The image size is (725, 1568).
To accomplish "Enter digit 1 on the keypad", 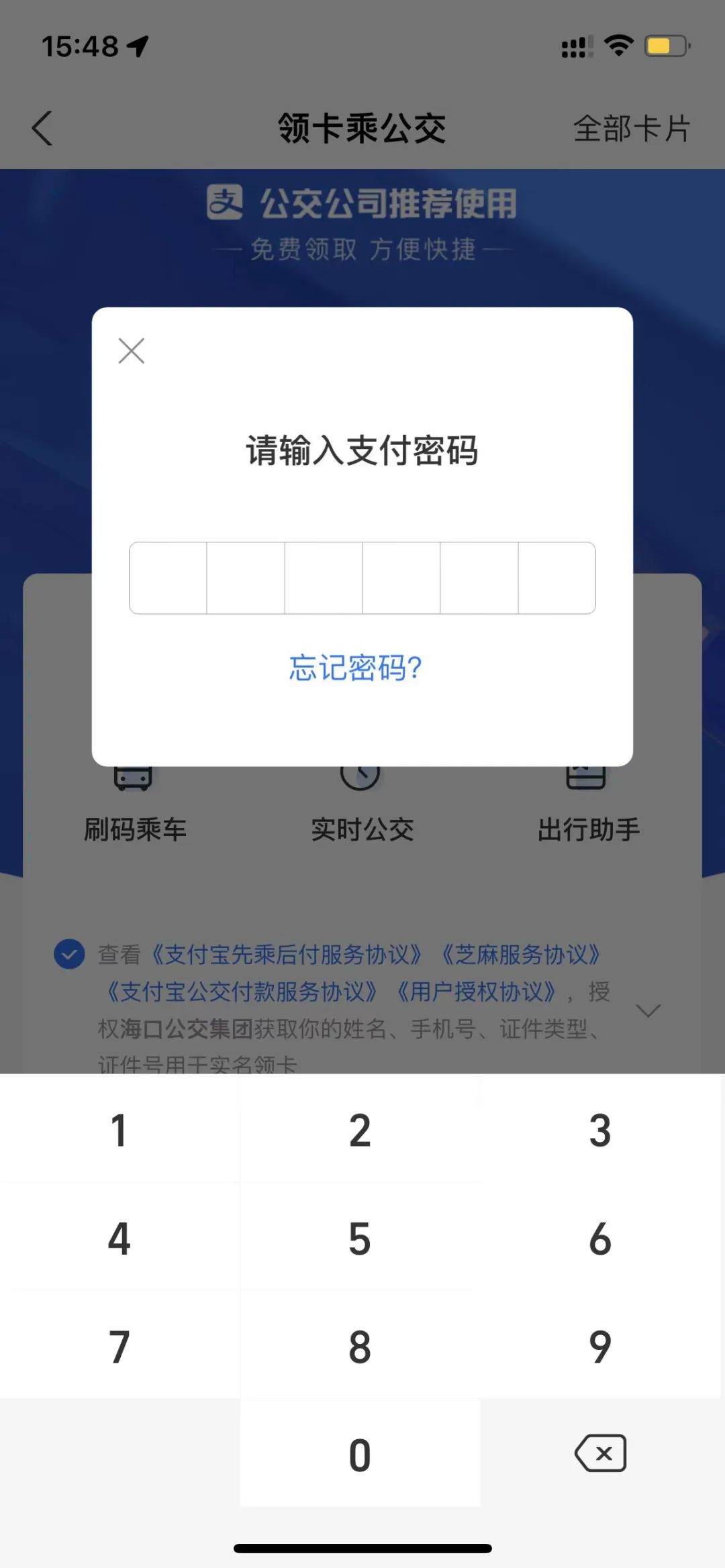I will tap(119, 1131).
